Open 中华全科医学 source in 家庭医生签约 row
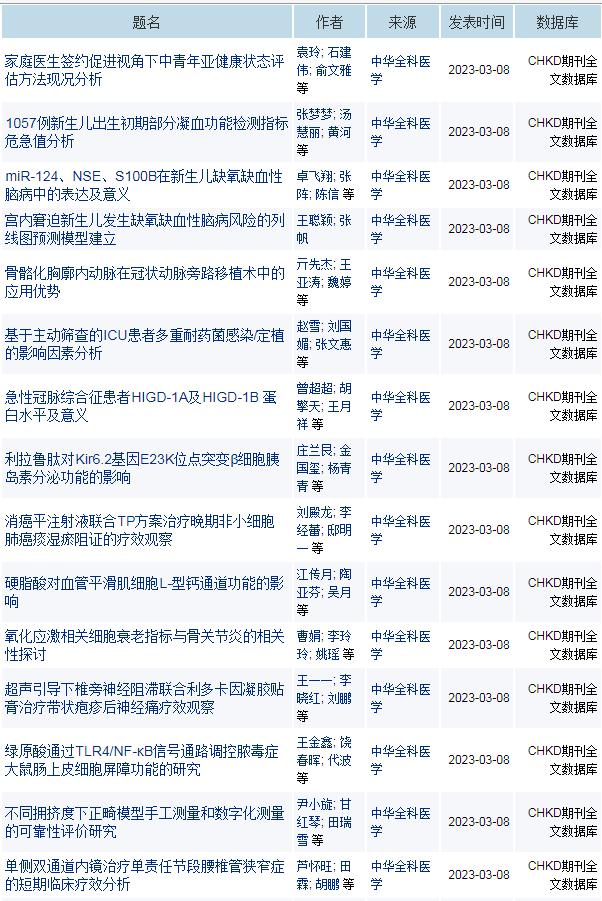The height and width of the screenshot is (901, 602). click(400, 70)
